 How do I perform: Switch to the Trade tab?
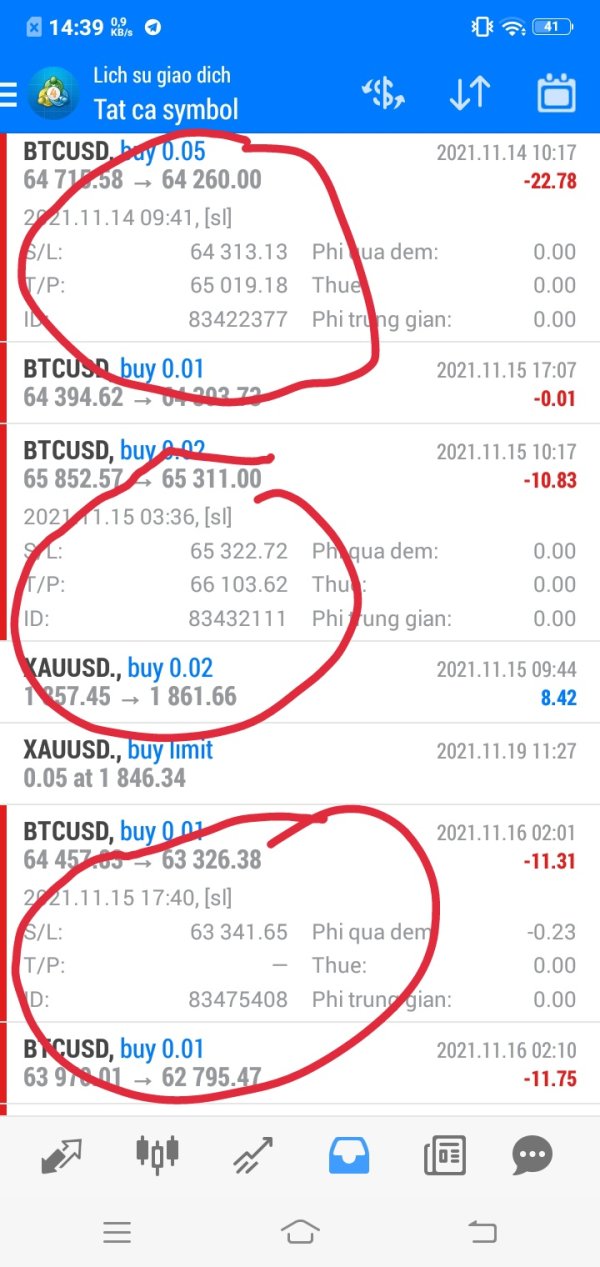point(254,1157)
